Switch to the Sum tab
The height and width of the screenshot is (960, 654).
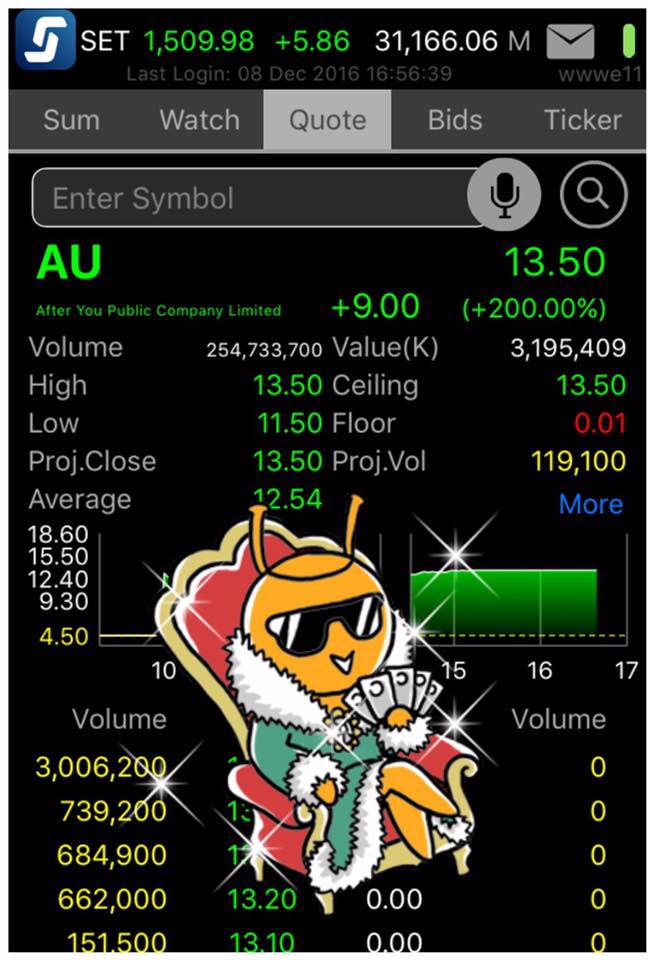71,121
